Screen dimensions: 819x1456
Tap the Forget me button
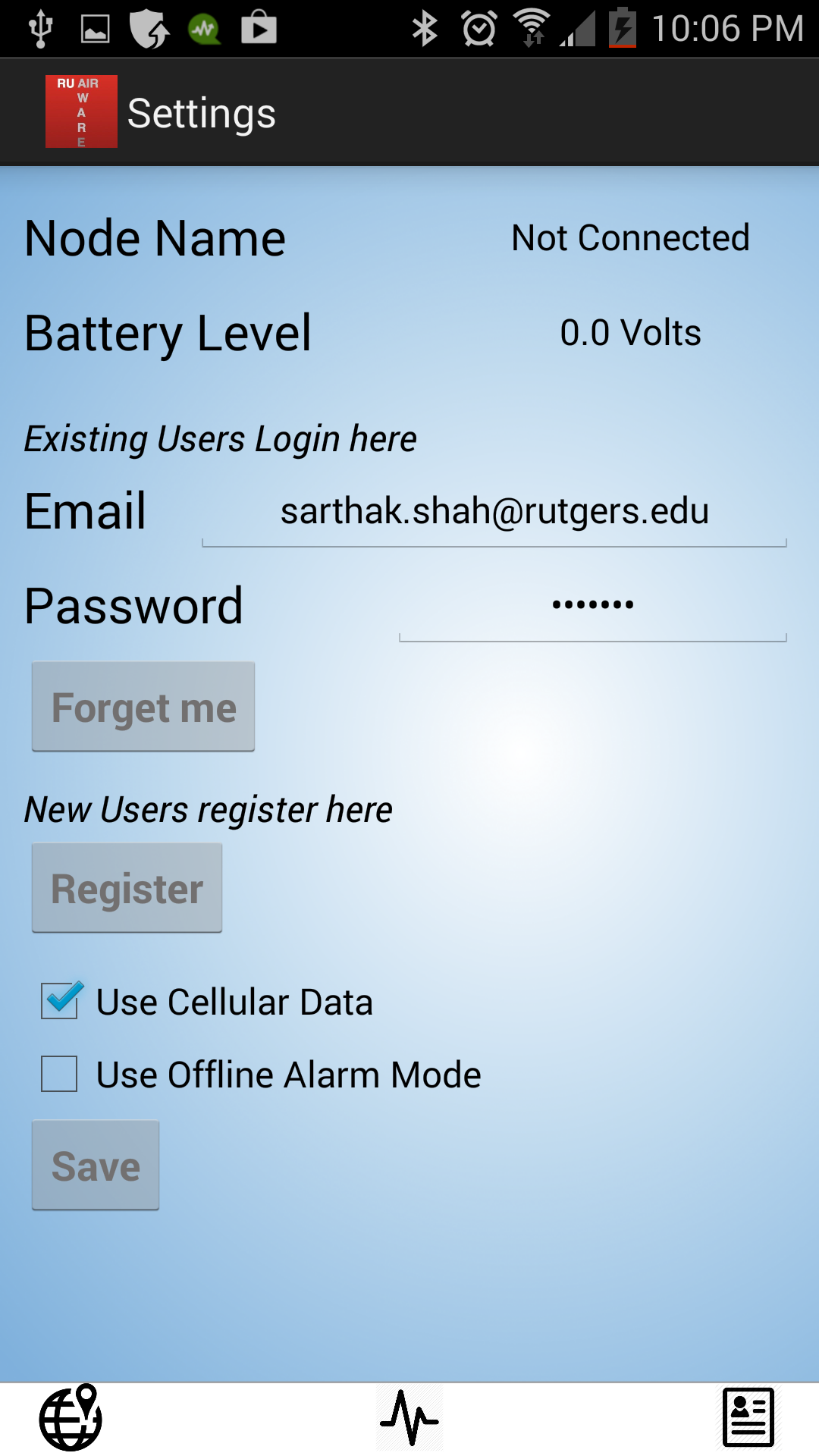click(x=143, y=707)
